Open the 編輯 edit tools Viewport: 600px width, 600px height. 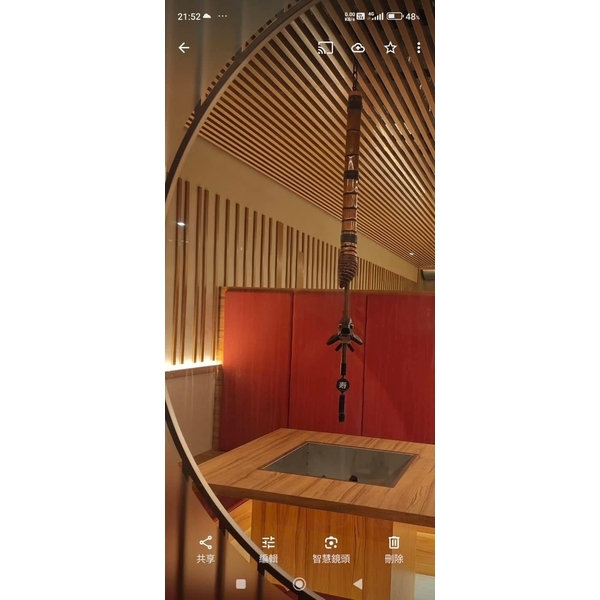click(268, 549)
